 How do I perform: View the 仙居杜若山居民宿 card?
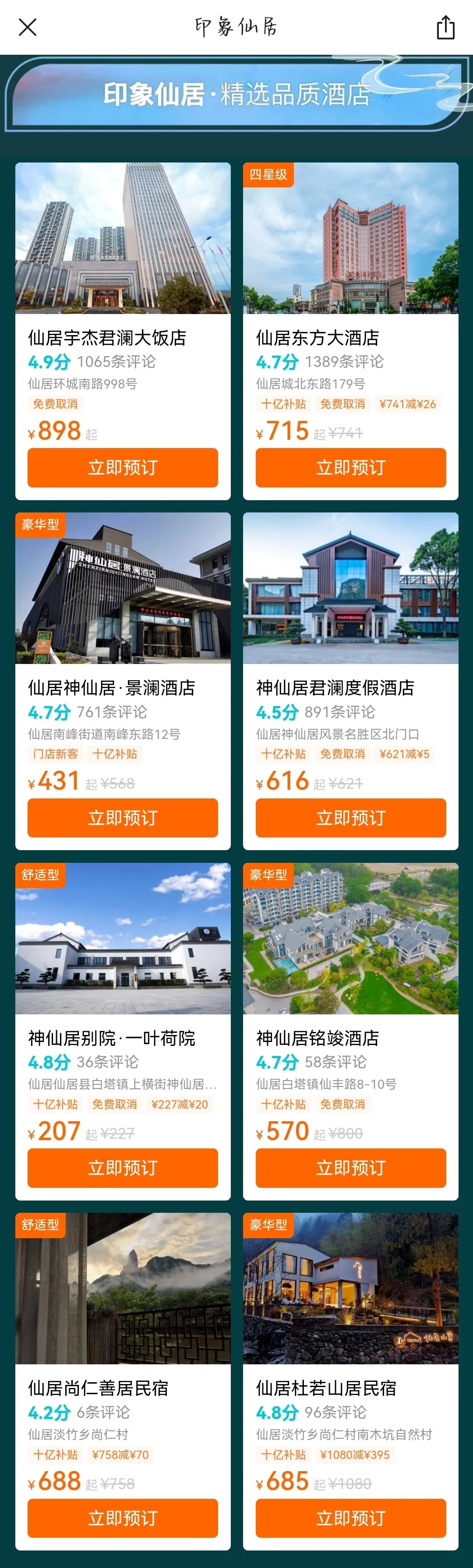tap(351, 1288)
